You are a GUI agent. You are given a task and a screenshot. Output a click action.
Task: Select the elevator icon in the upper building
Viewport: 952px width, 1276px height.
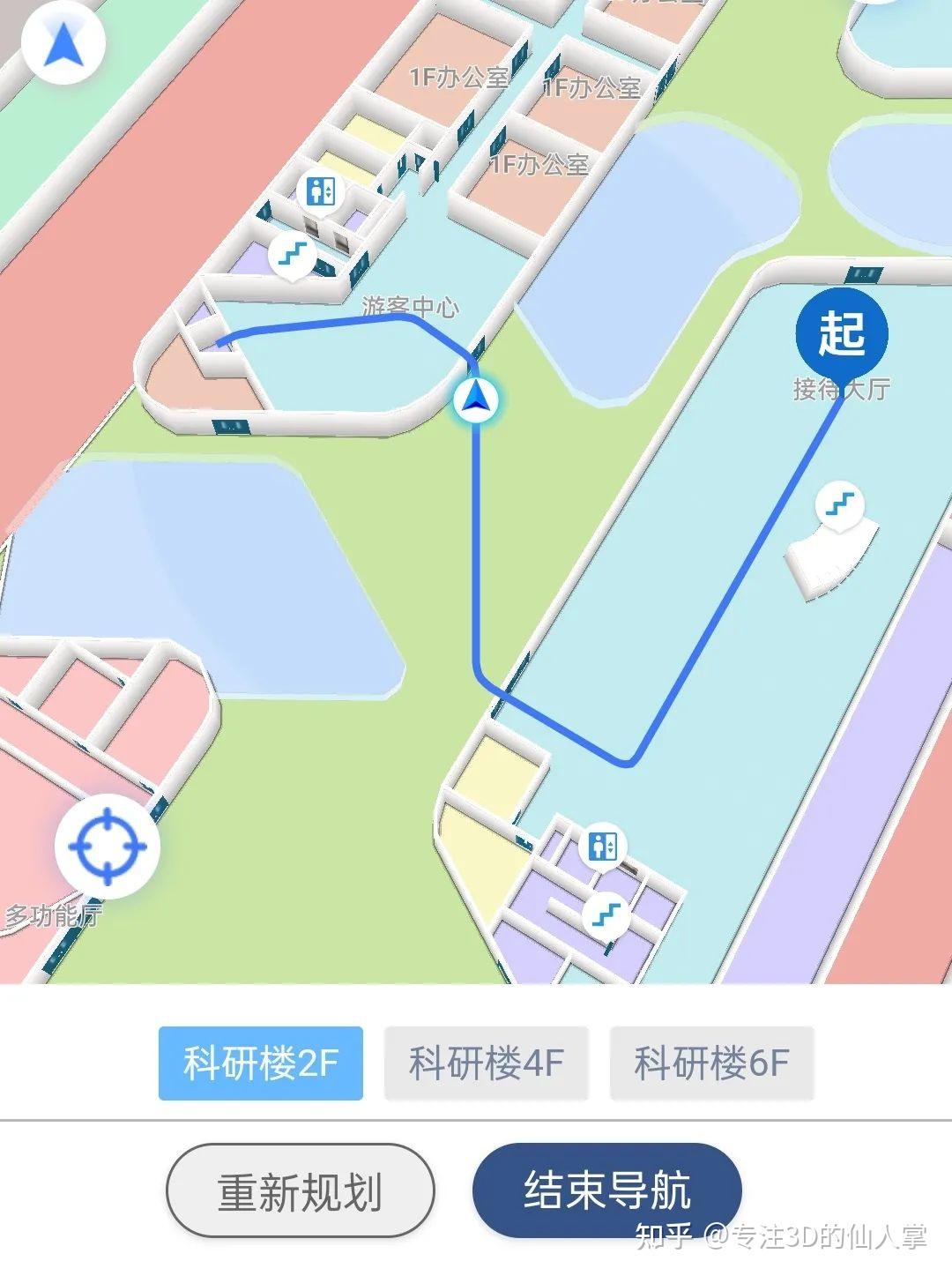[321, 190]
